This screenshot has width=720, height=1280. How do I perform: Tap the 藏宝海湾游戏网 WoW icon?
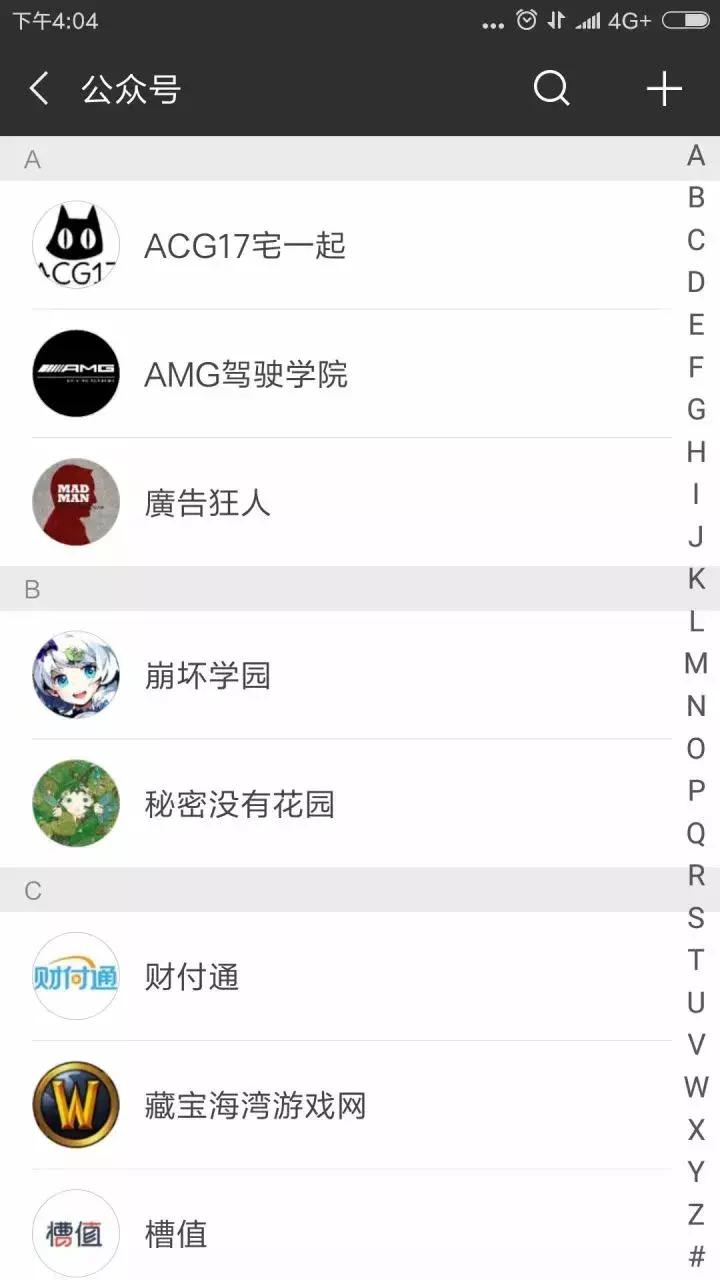75,1105
